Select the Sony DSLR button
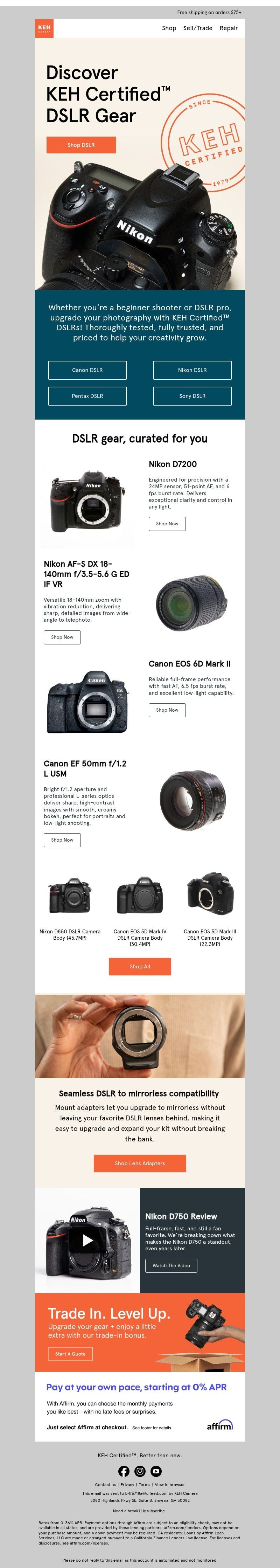 pyautogui.click(x=192, y=396)
